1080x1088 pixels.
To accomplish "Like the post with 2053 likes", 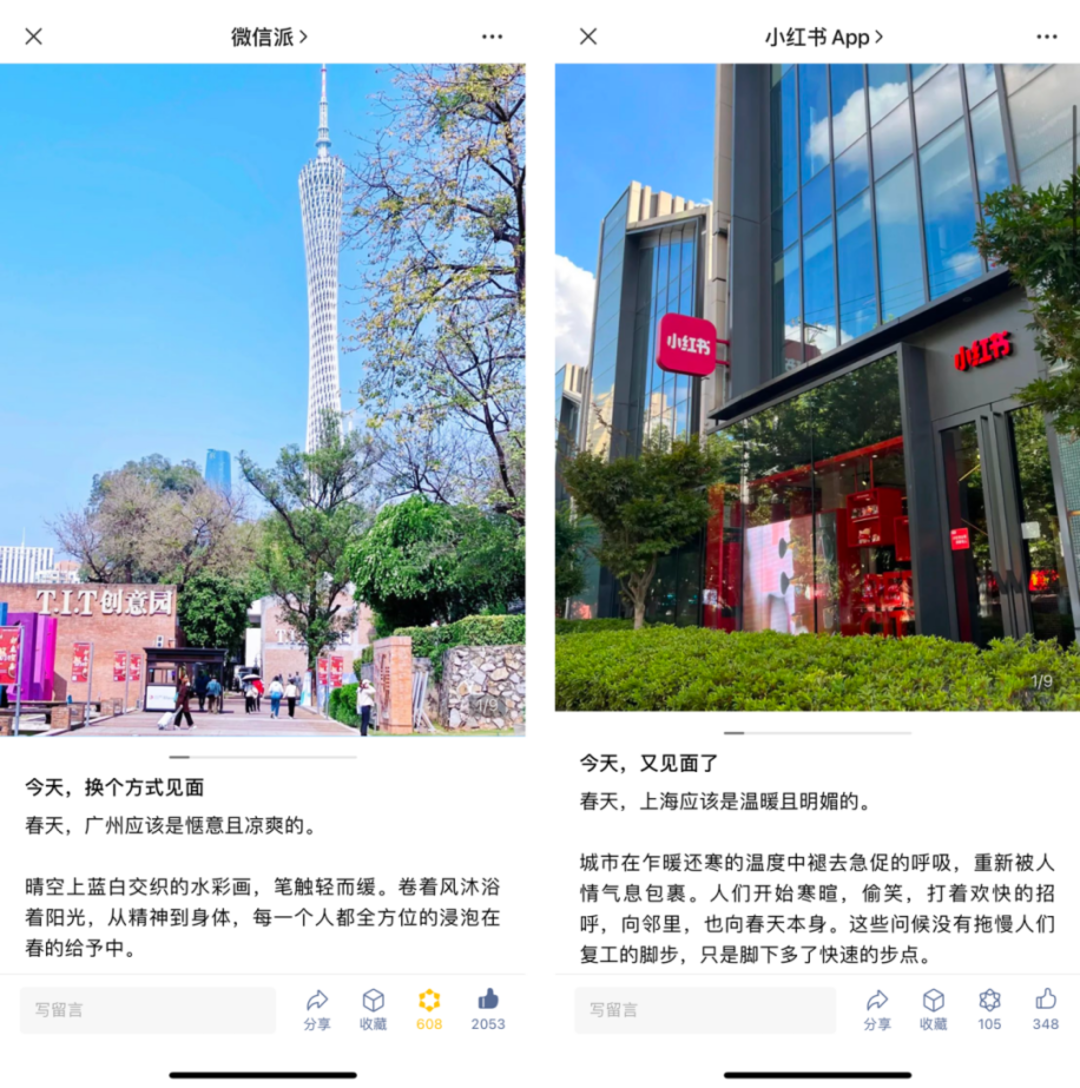I will 488,1009.
